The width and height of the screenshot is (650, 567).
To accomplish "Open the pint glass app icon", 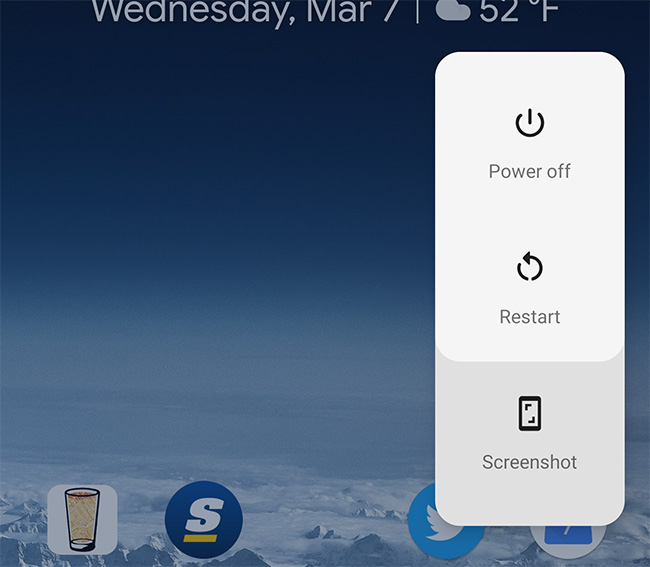I will tap(82, 519).
